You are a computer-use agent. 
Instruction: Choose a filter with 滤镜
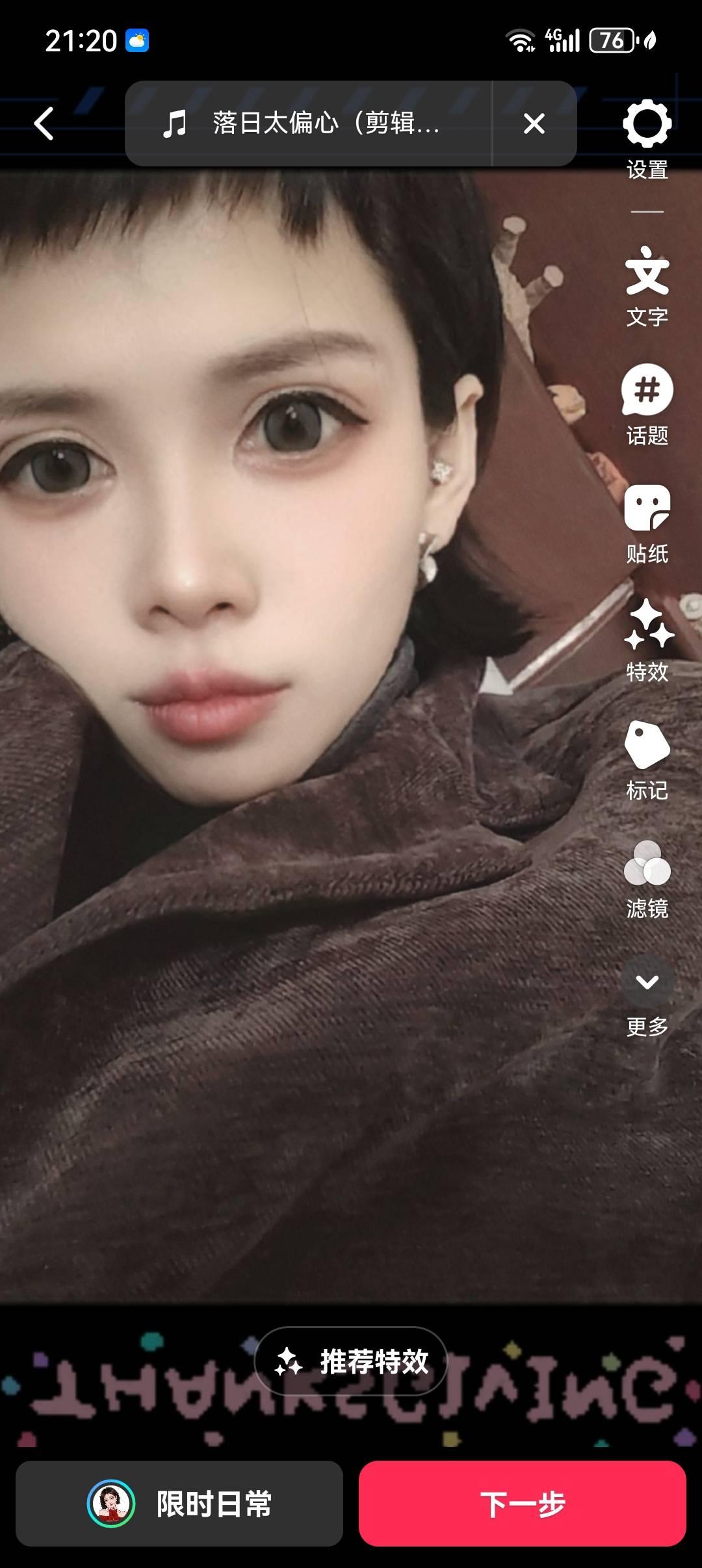point(647,878)
